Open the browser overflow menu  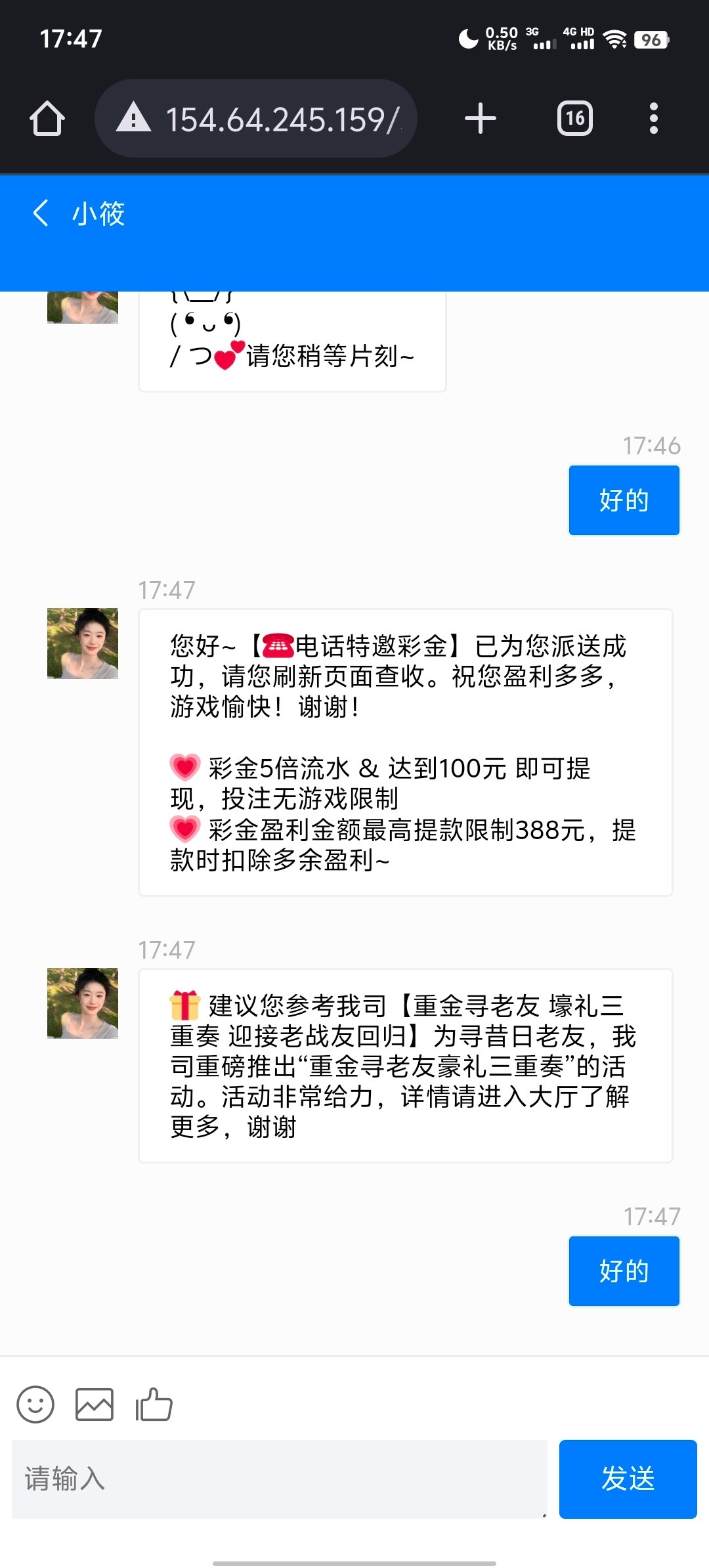[x=653, y=117]
